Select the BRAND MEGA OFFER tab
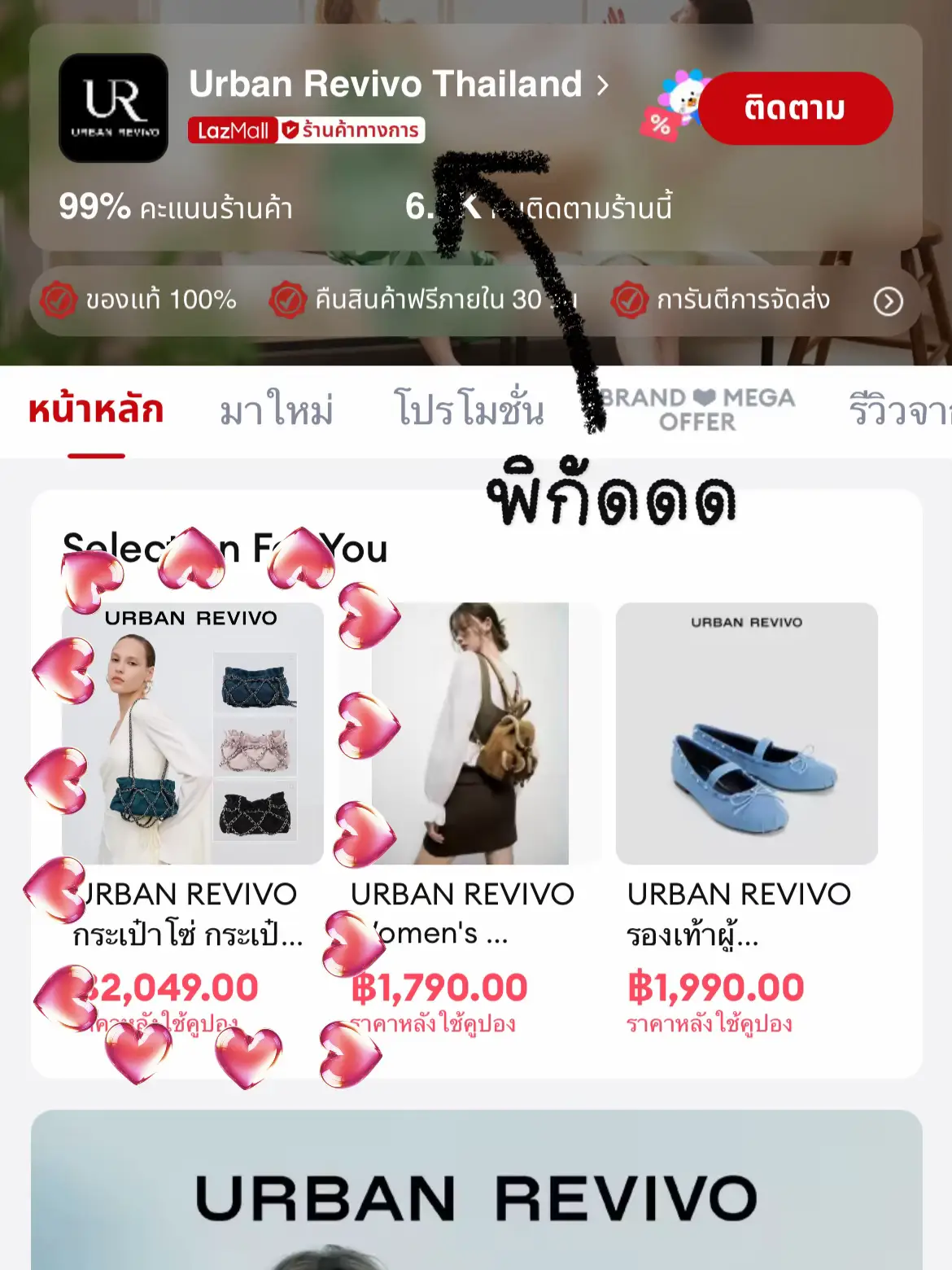This screenshot has width=952, height=1270. click(x=701, y=411)
